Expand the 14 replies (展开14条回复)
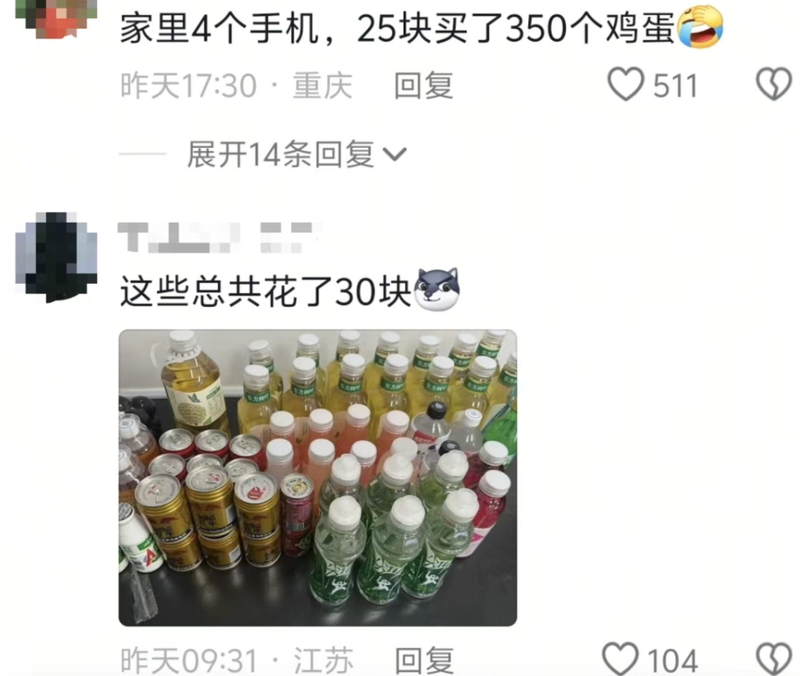Viewport: 800px width, 676px height. pos(297,154)
